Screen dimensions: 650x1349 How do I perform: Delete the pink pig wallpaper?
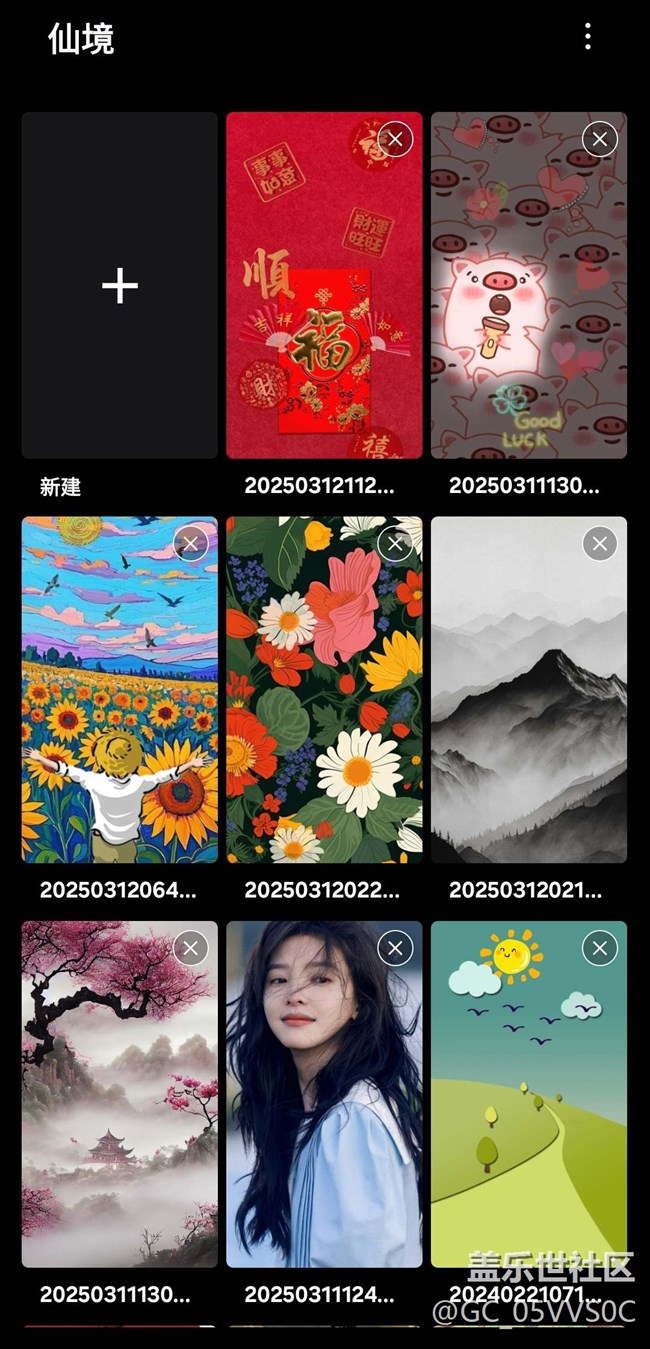pyautogui.click(x=600, y=139)
